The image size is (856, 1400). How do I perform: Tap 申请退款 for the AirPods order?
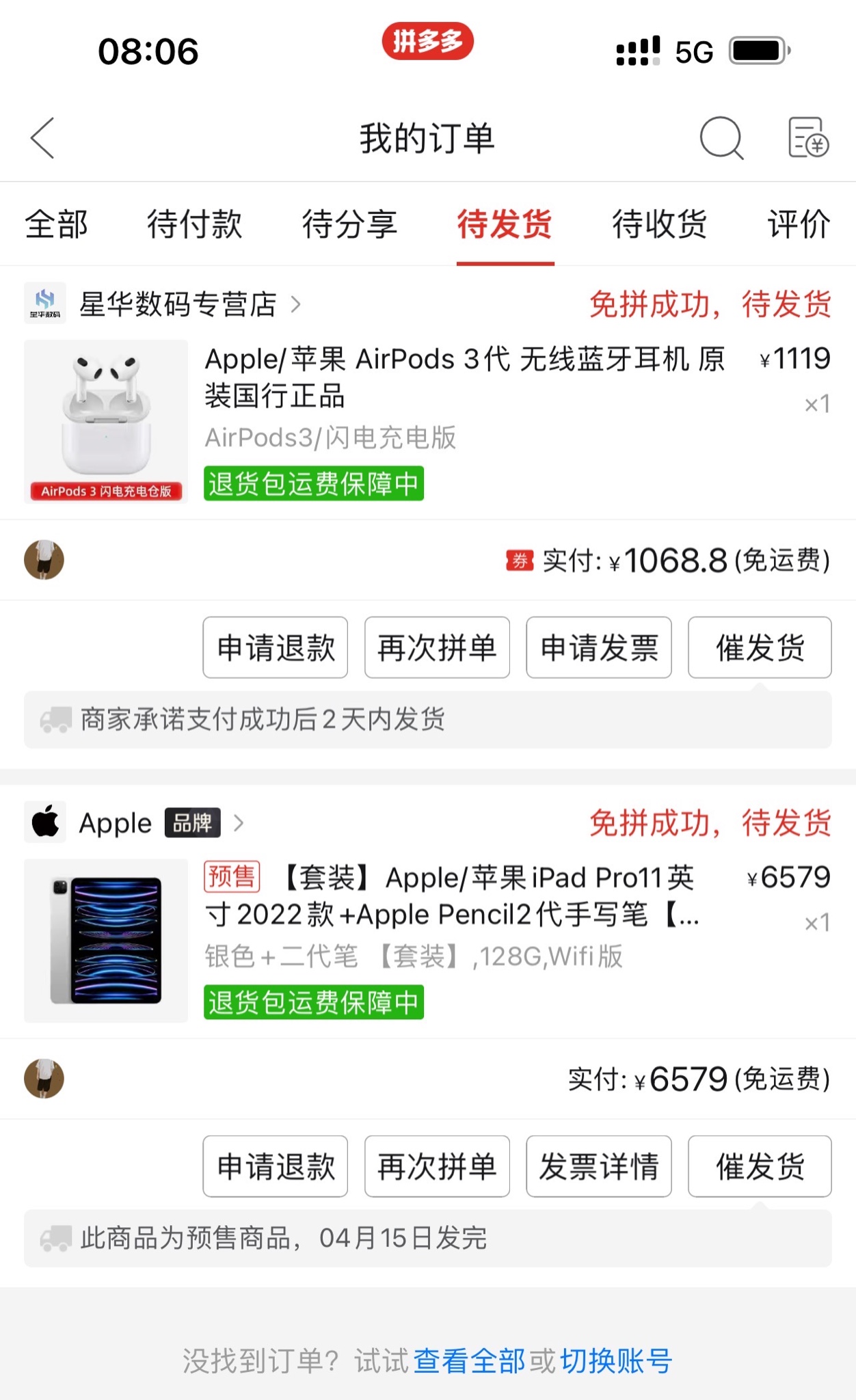click(x=276, y=647)
